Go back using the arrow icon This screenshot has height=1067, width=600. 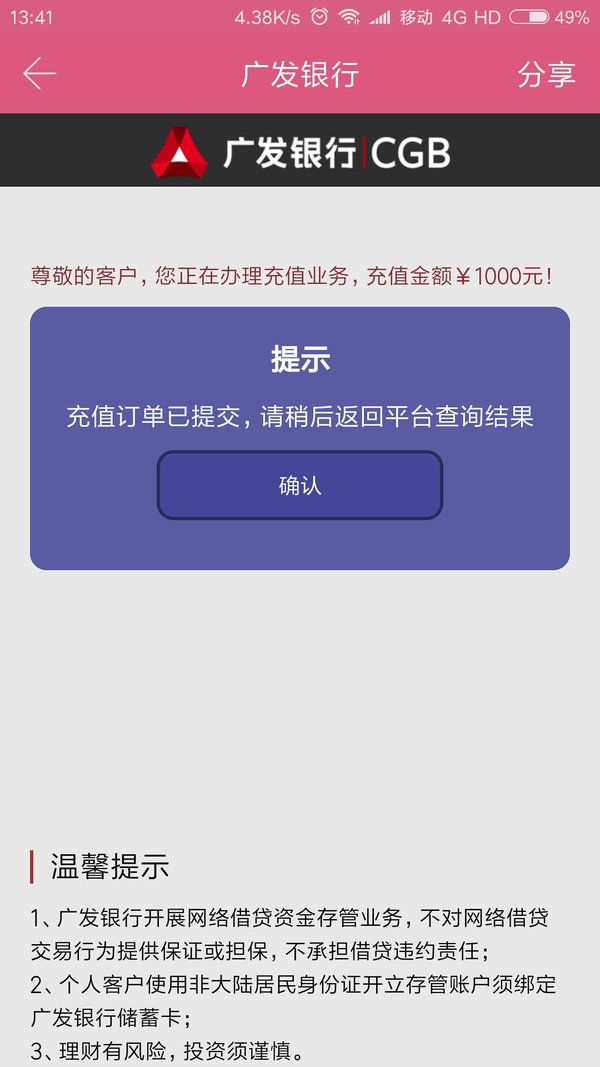(x=39, y=74)
